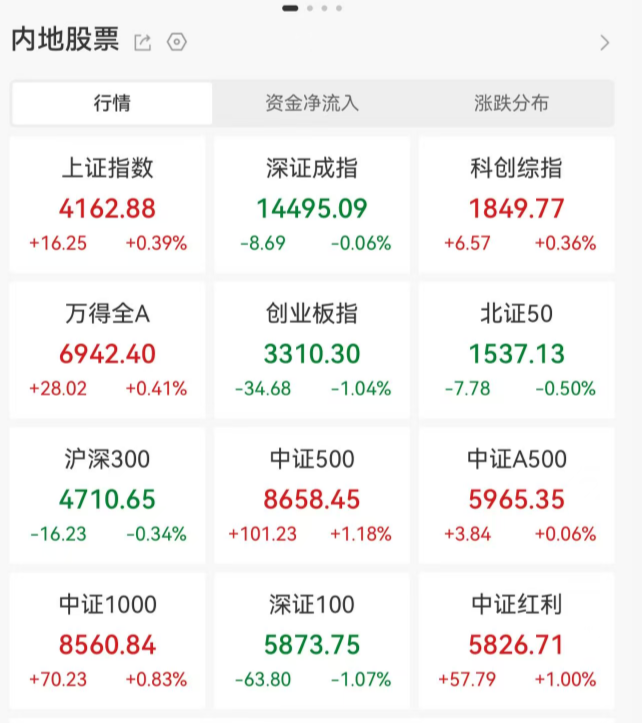View the 中证A500 index card
The width and height of the screenshot is (642, 723).
(516, 495)
